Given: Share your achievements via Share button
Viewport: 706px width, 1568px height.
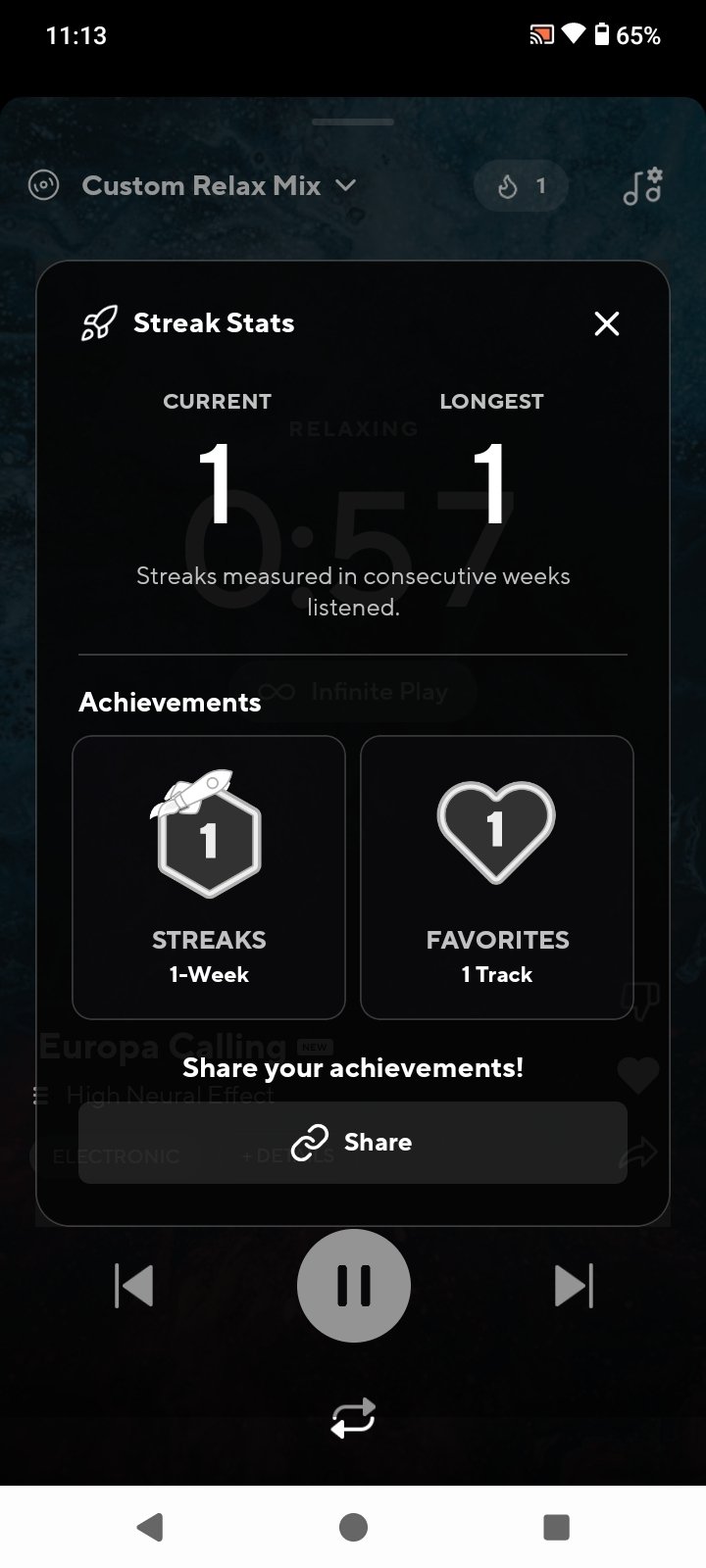Looking at the screenshot, I should click(353, 1143).
